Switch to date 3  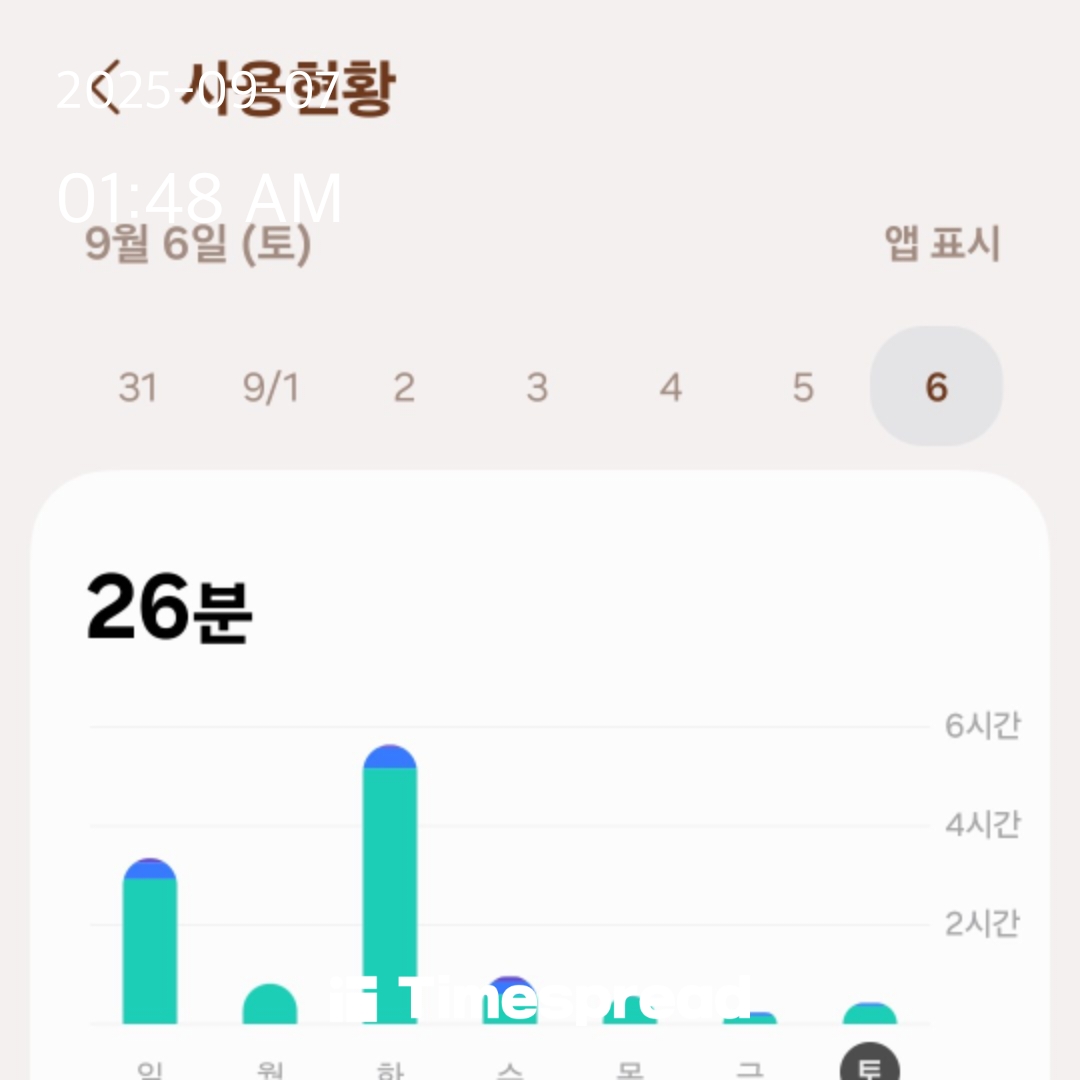point(537,387)
